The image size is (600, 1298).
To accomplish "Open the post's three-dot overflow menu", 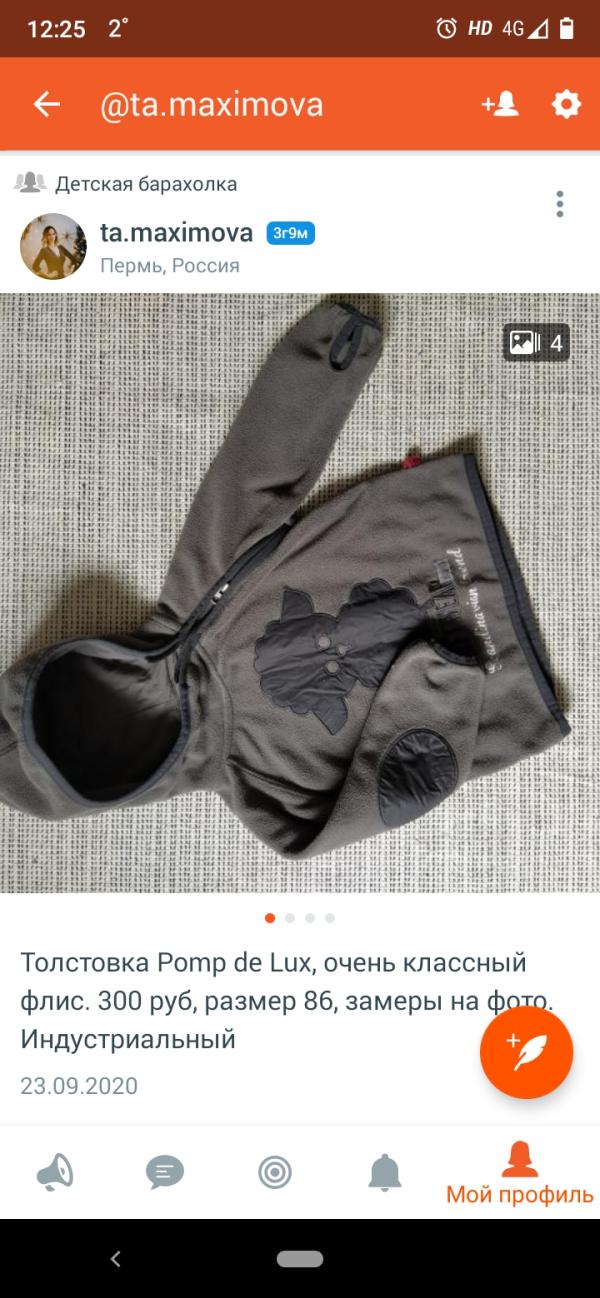I will point(560,204).
